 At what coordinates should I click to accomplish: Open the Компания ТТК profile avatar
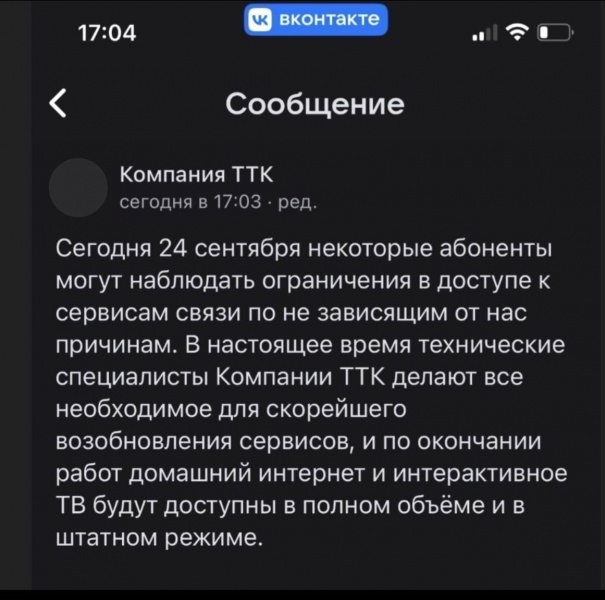77,188
